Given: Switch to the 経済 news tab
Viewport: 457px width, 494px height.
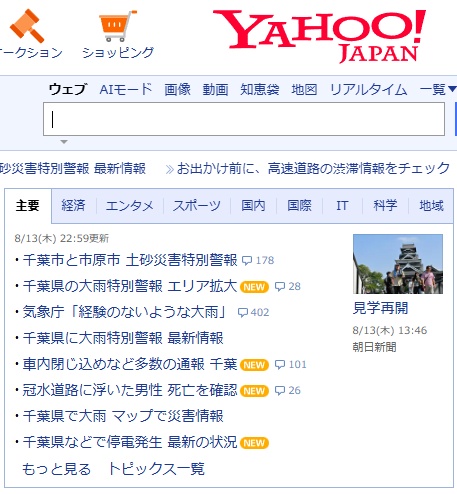Looking at the screenshot, I should [73, 205].
